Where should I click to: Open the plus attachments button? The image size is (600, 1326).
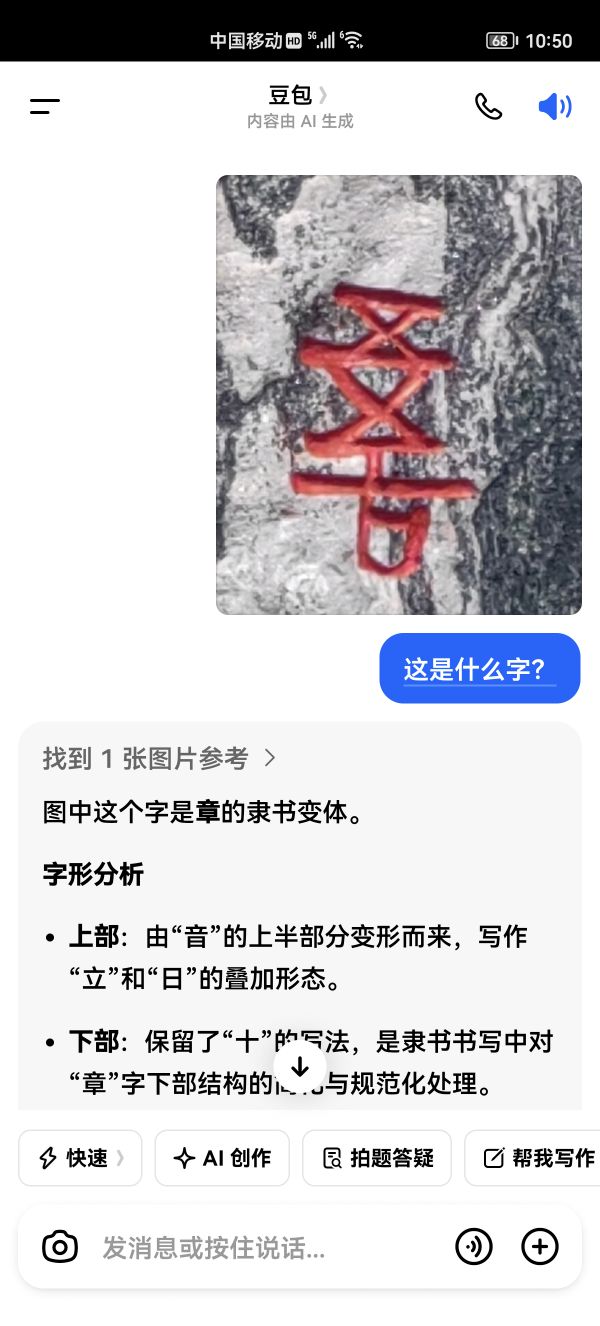540,1247
